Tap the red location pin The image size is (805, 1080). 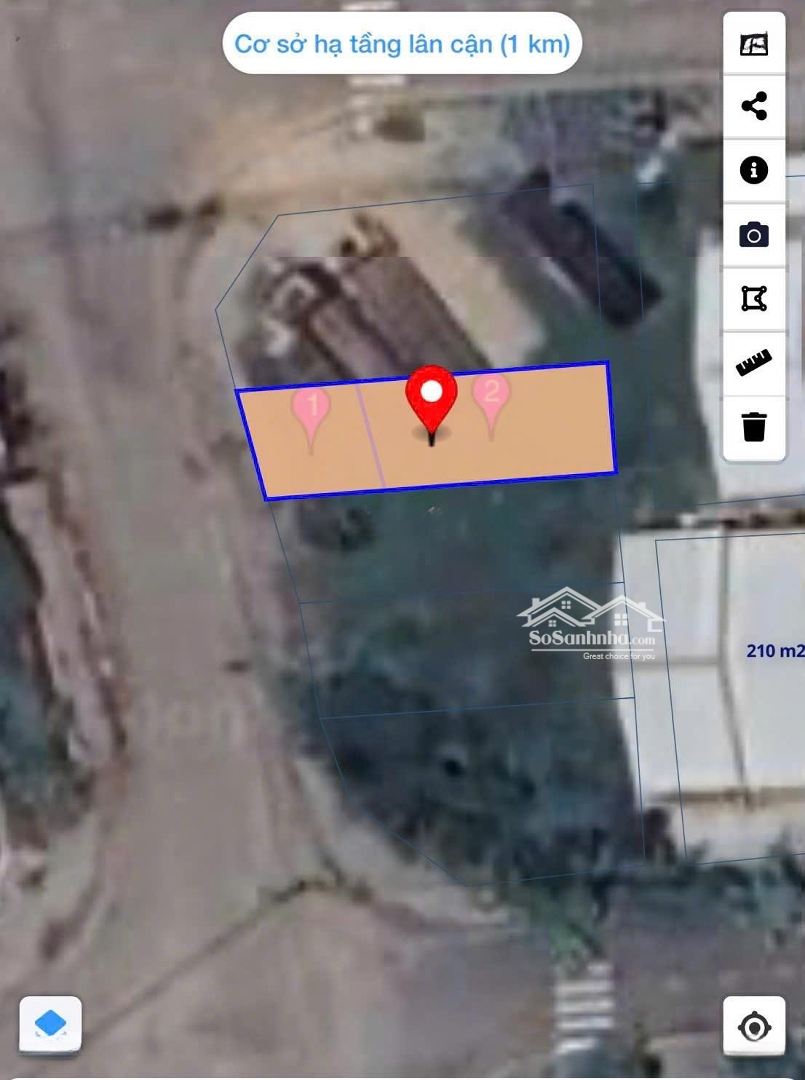coord(431,398)
